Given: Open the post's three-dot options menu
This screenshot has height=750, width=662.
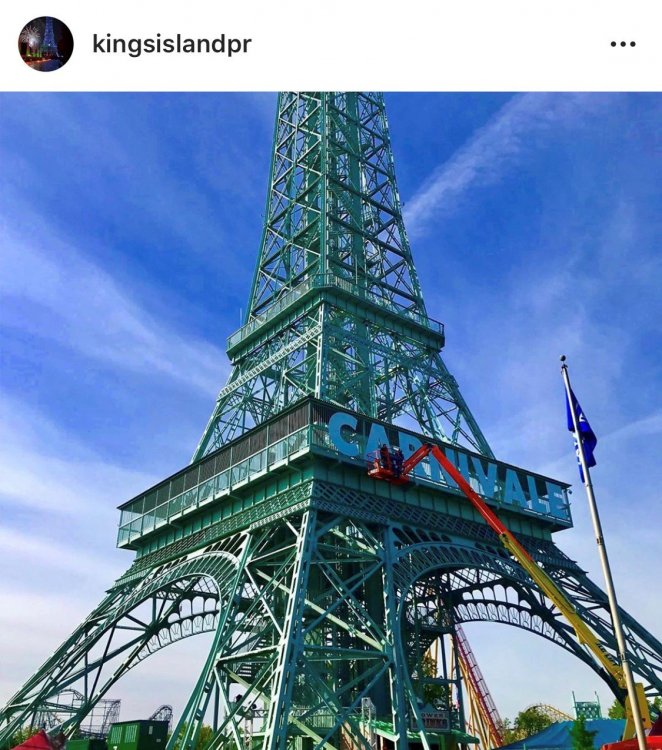Looking at the screenshot, I should (x=622, y=44).
